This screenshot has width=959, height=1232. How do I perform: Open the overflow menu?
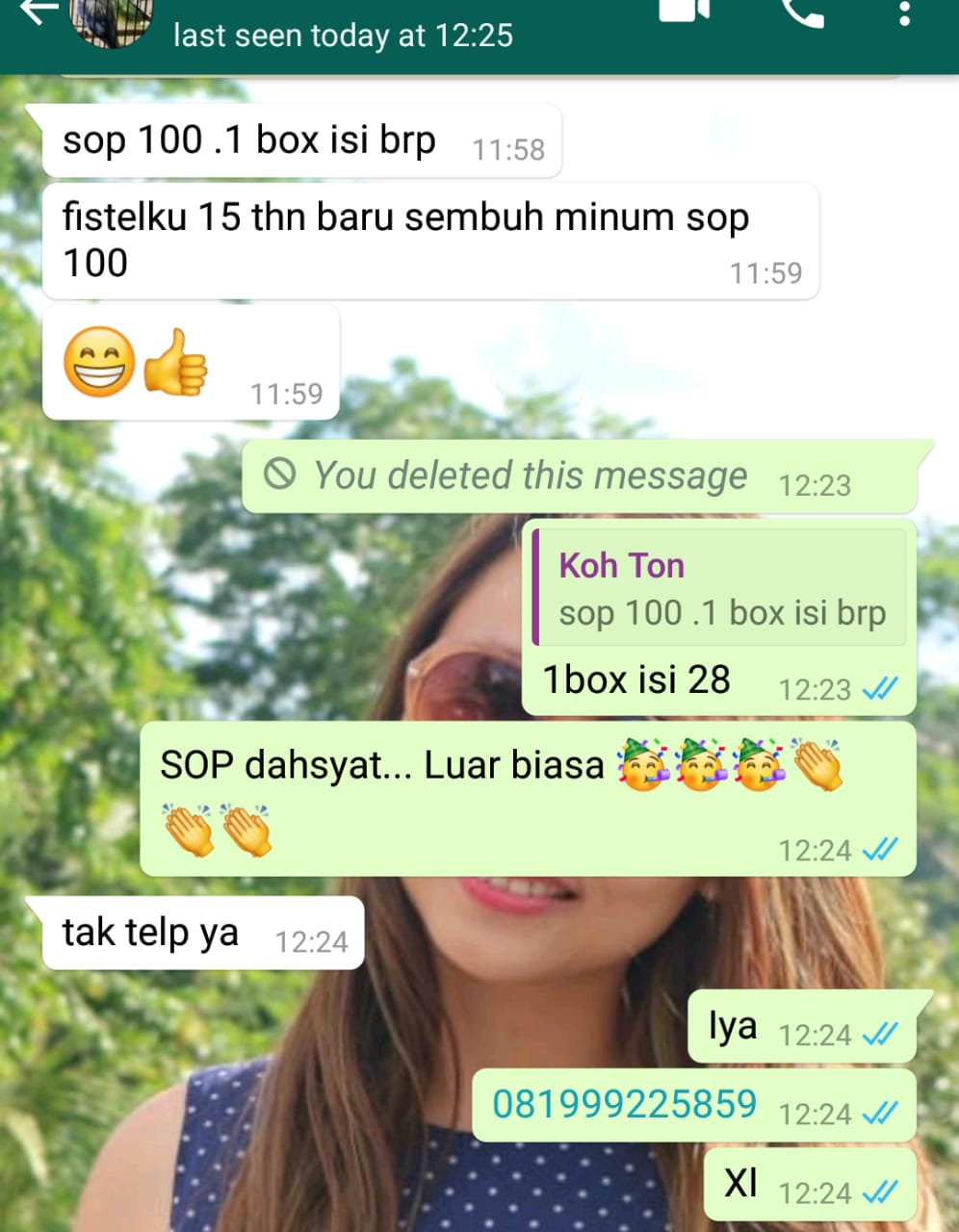coord(904,13)
